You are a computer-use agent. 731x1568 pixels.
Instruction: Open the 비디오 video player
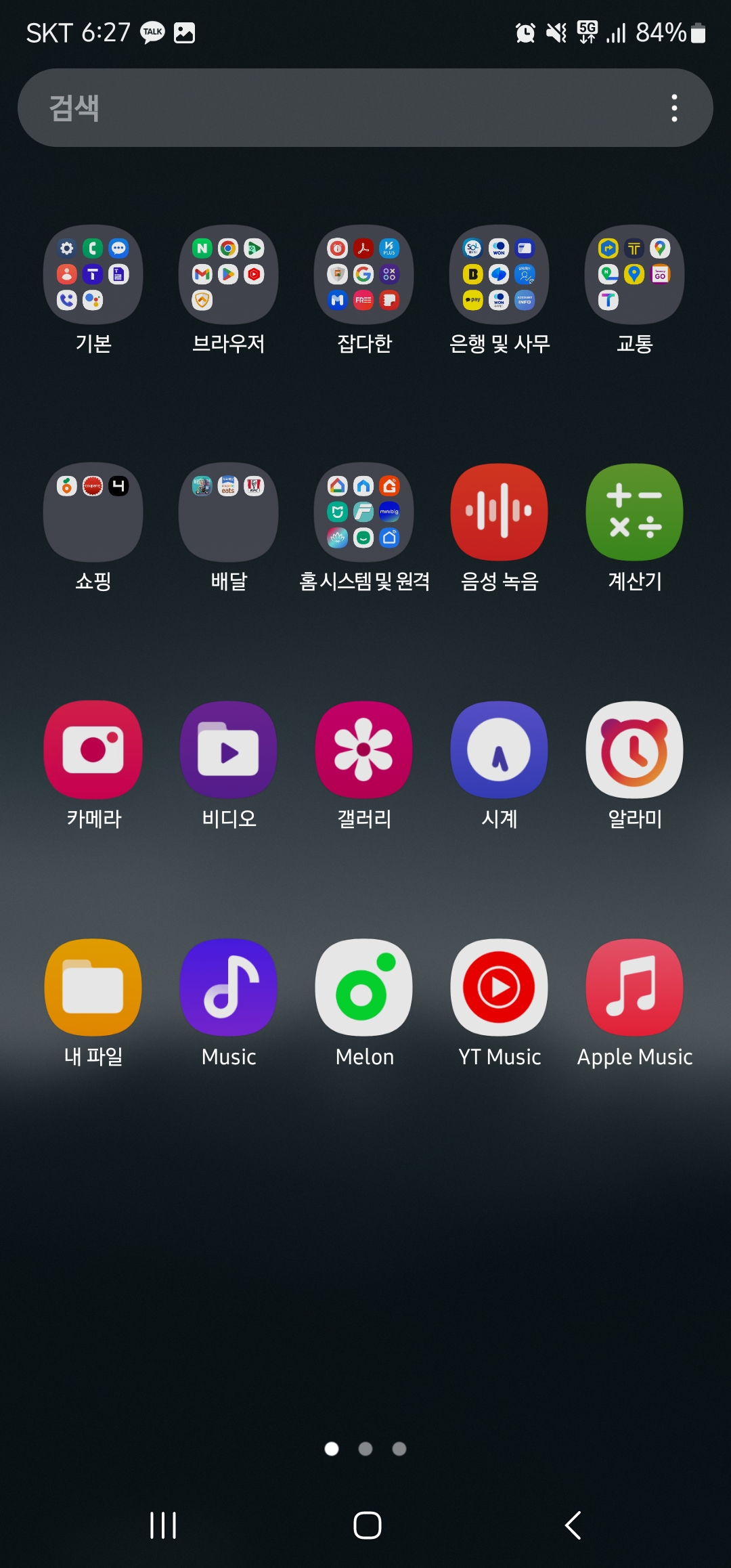coord(228,750)
